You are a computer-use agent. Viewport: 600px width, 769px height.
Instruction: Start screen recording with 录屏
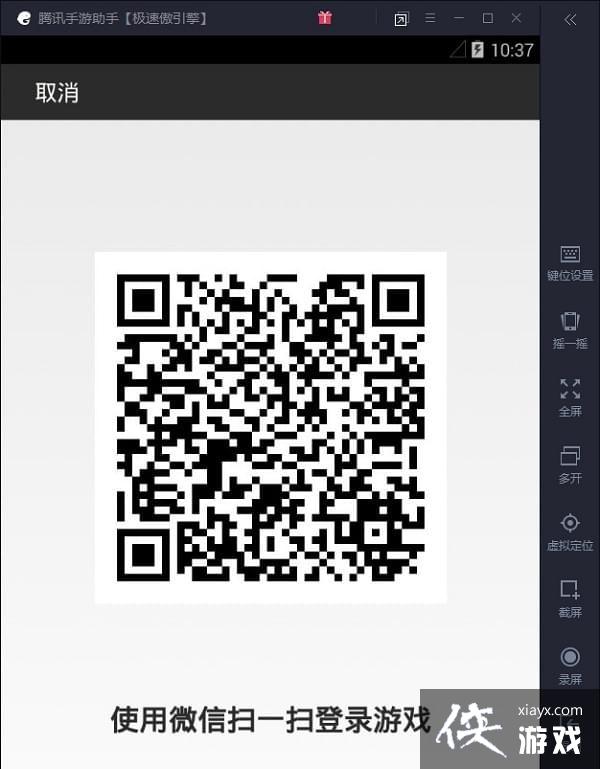pos(570,664)
